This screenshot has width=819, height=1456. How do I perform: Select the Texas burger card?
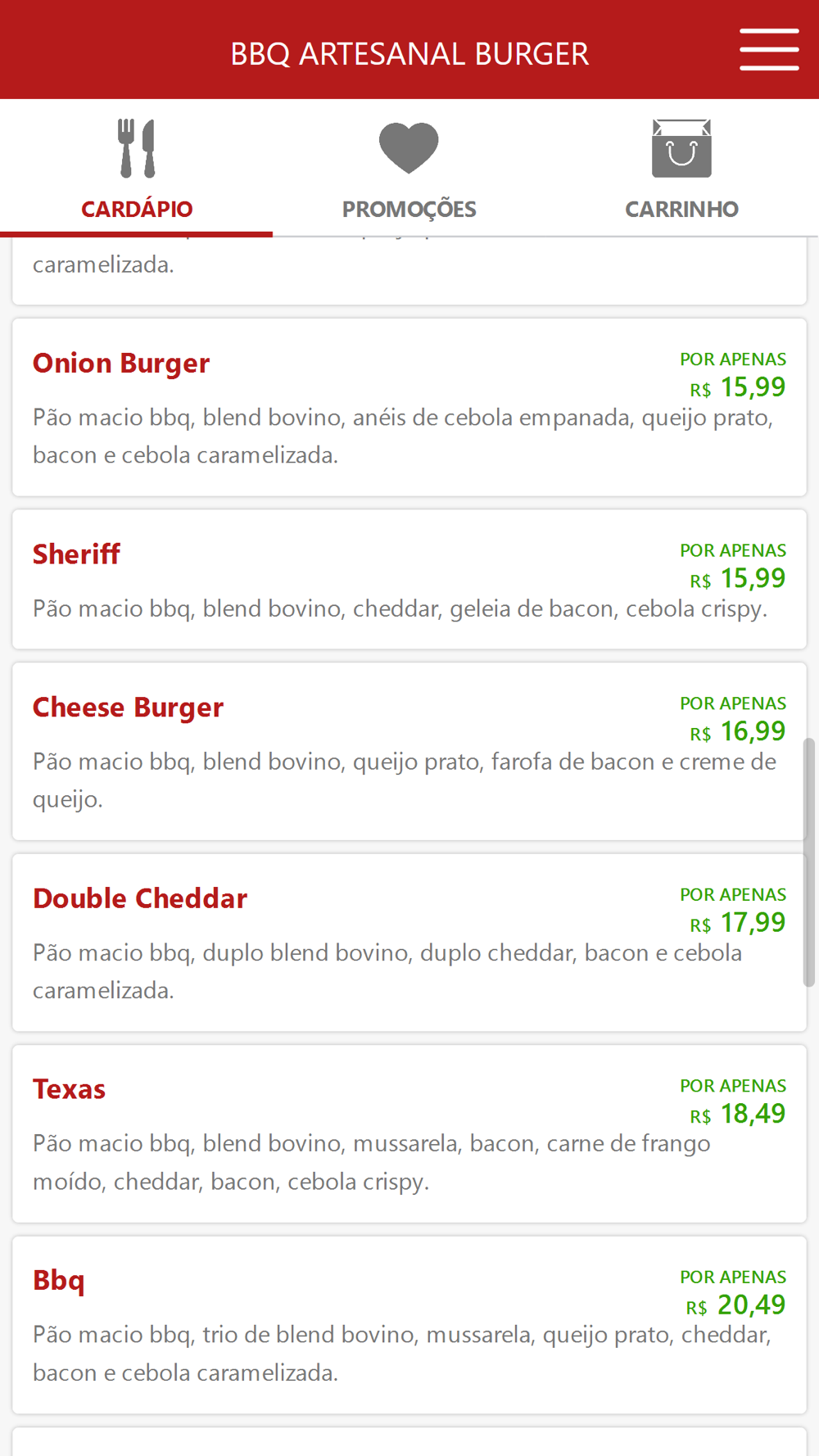point(409,1134)
